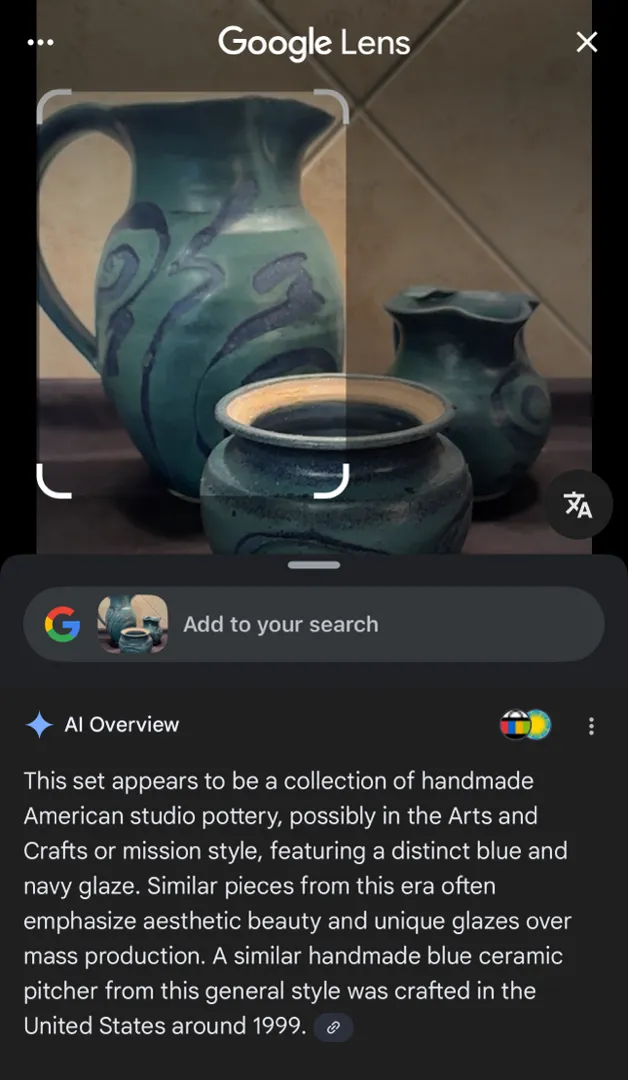Open the AI Overview source link icon
This screenshot has width=628, height=1080.
tap(333, 1027)
